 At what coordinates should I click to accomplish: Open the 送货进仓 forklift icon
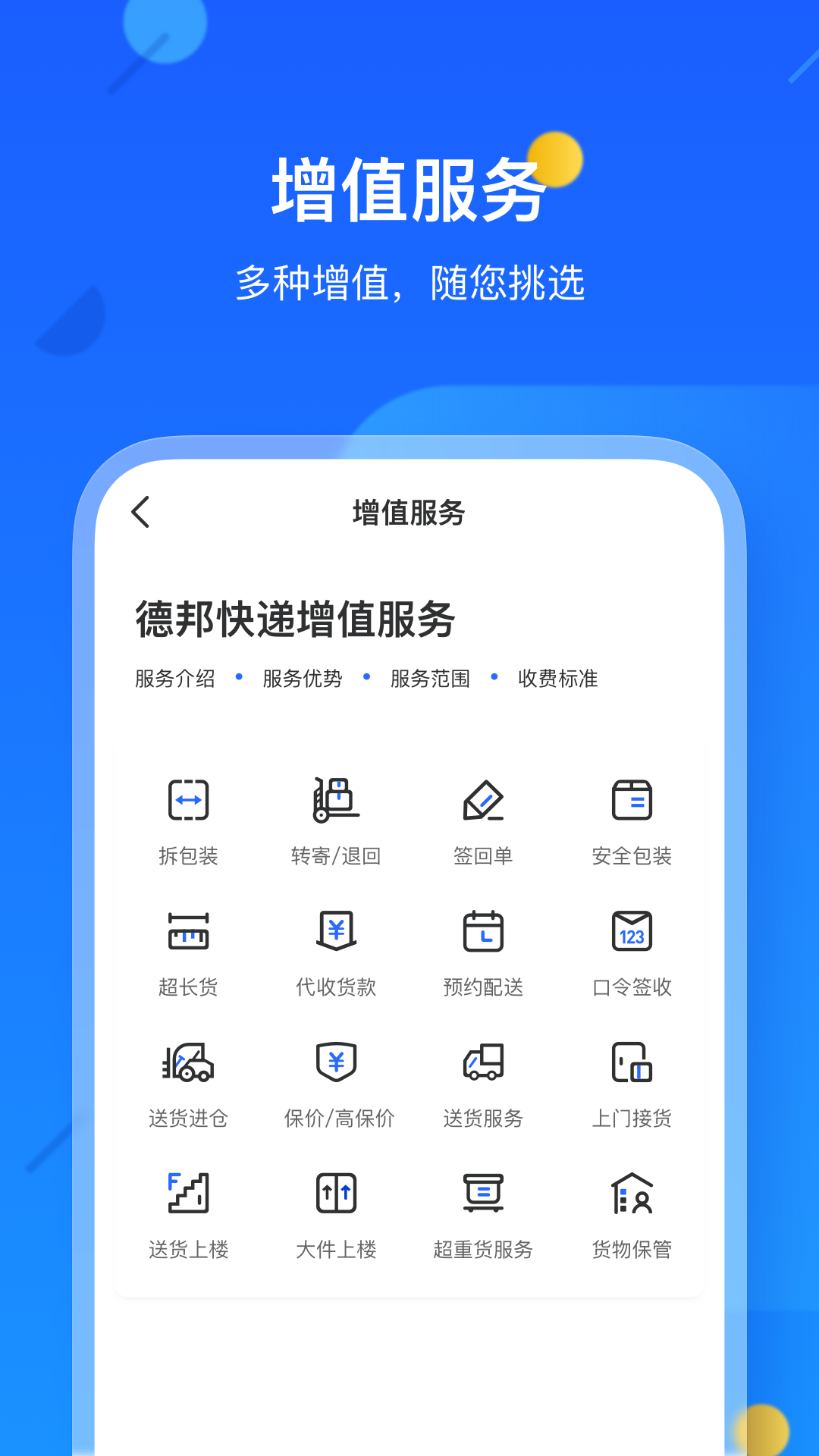click(x=188, y=1062)
